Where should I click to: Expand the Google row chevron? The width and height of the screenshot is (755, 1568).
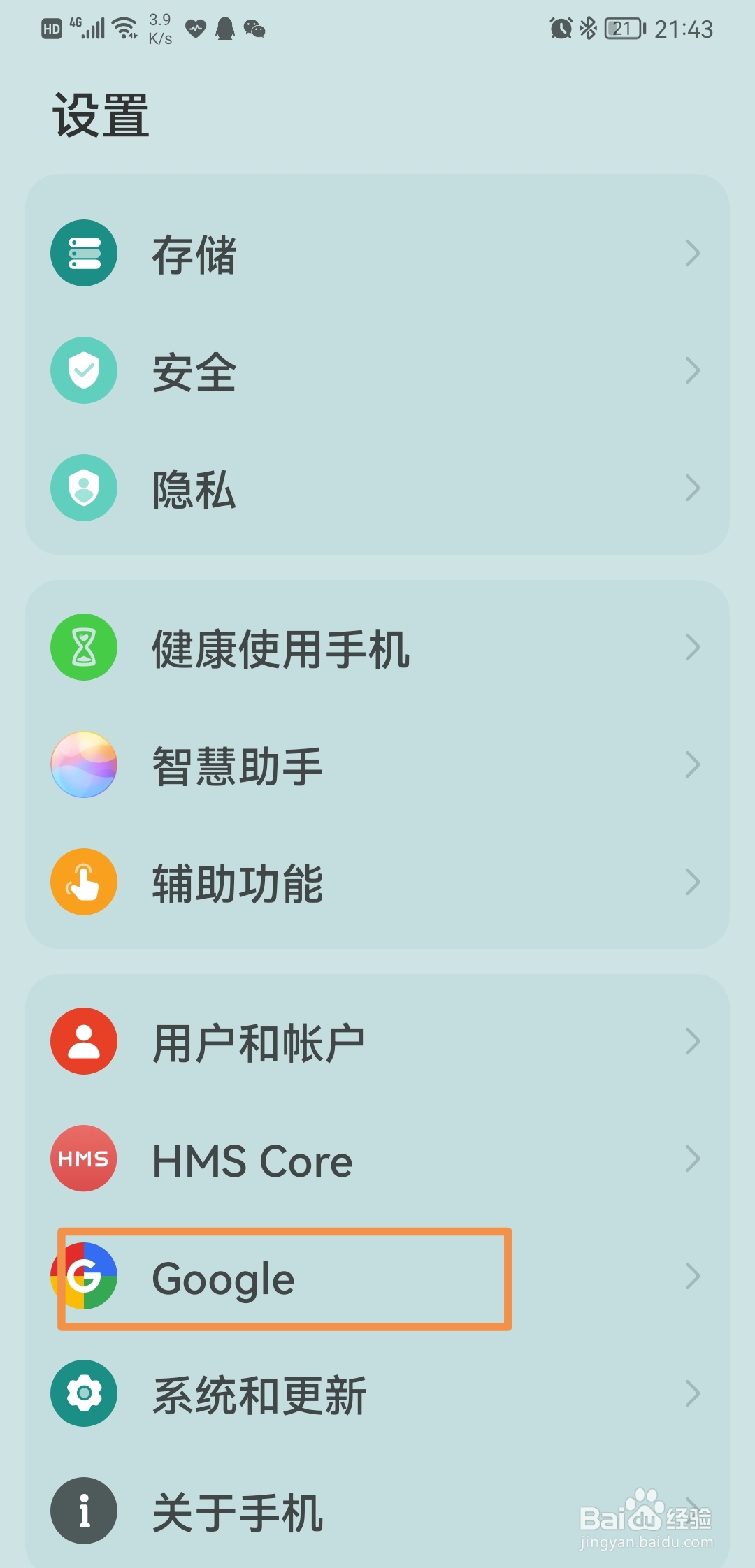click(x=691, y=1276)
